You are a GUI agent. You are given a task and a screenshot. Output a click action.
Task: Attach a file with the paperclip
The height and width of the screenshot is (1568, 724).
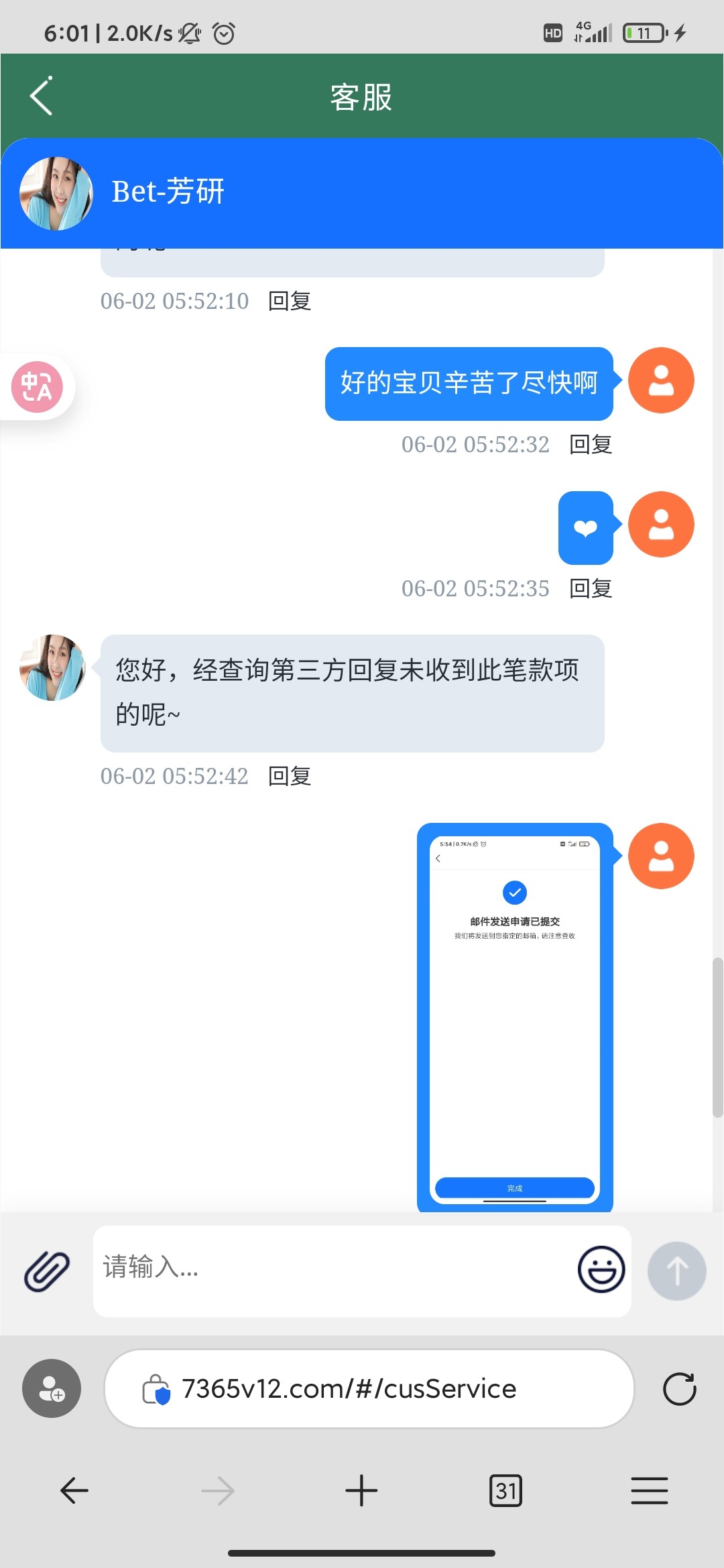47,1271
